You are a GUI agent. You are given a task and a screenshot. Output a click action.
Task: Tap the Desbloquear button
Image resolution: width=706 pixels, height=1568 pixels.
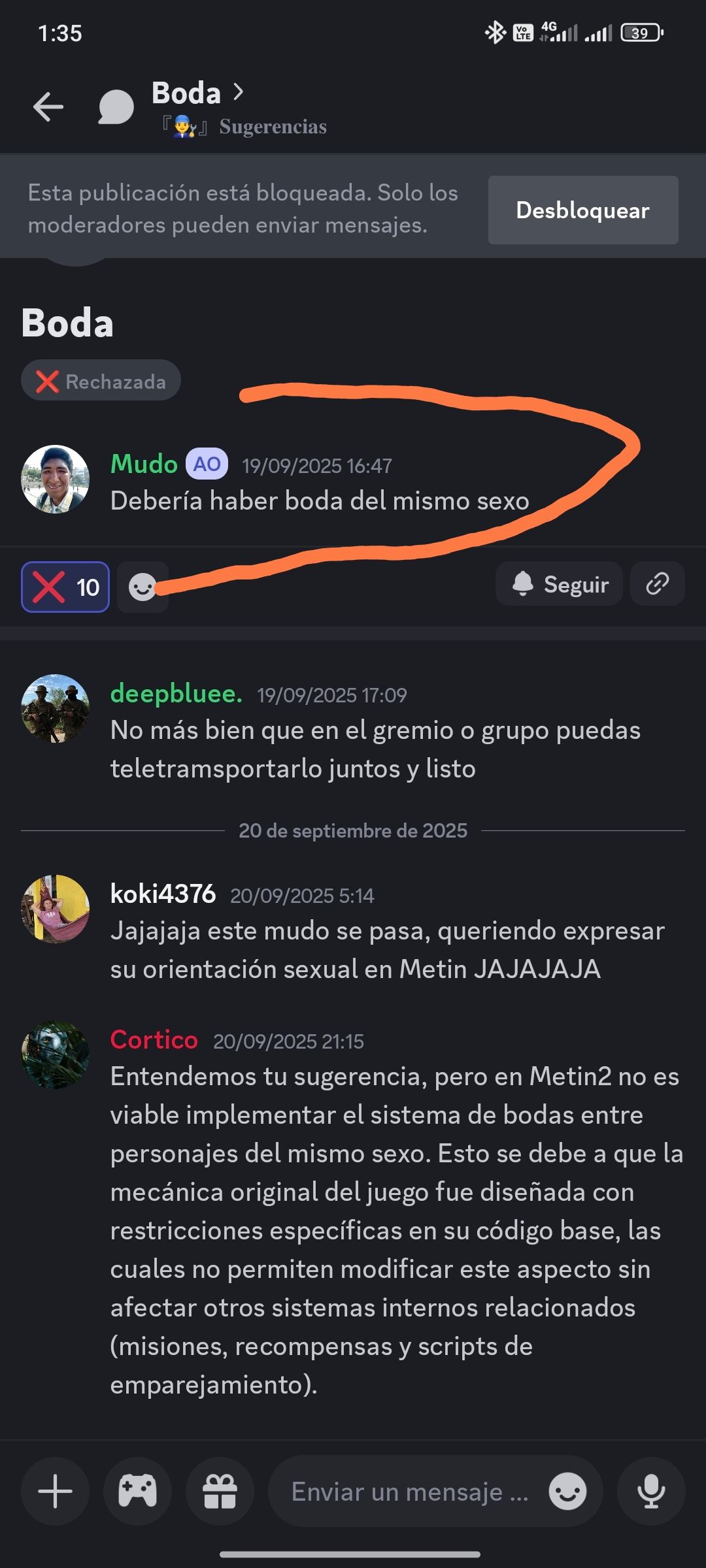pyautogui.click(x=582, y=210)
